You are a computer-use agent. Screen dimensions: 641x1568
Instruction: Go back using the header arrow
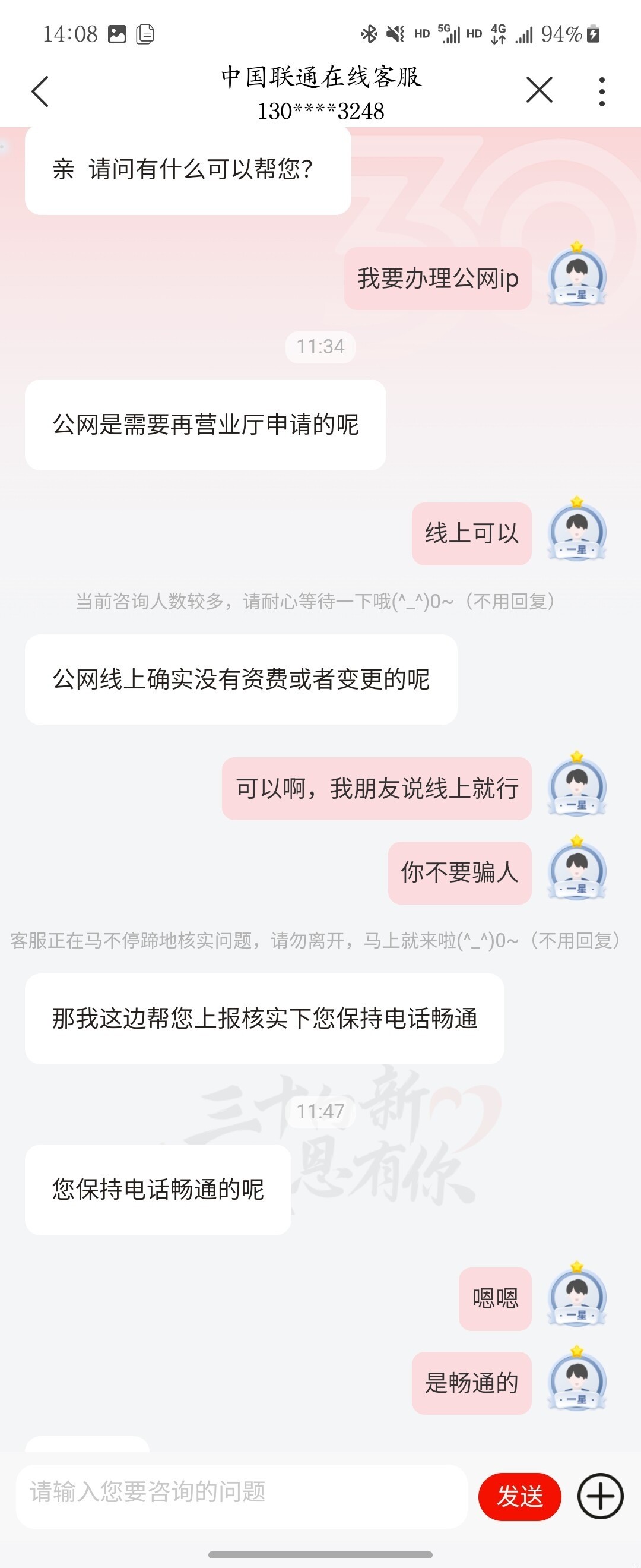click(x=40, y=92)
